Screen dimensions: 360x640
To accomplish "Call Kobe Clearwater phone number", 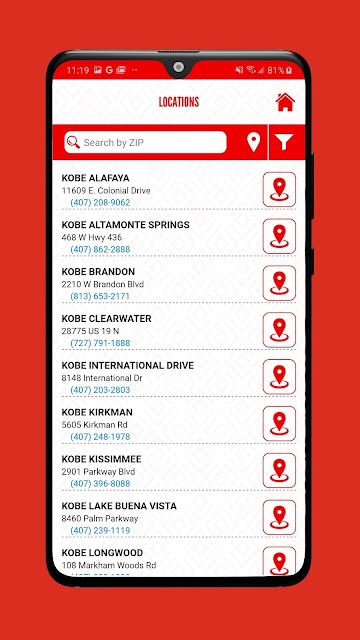I will (x=100, y=343).
